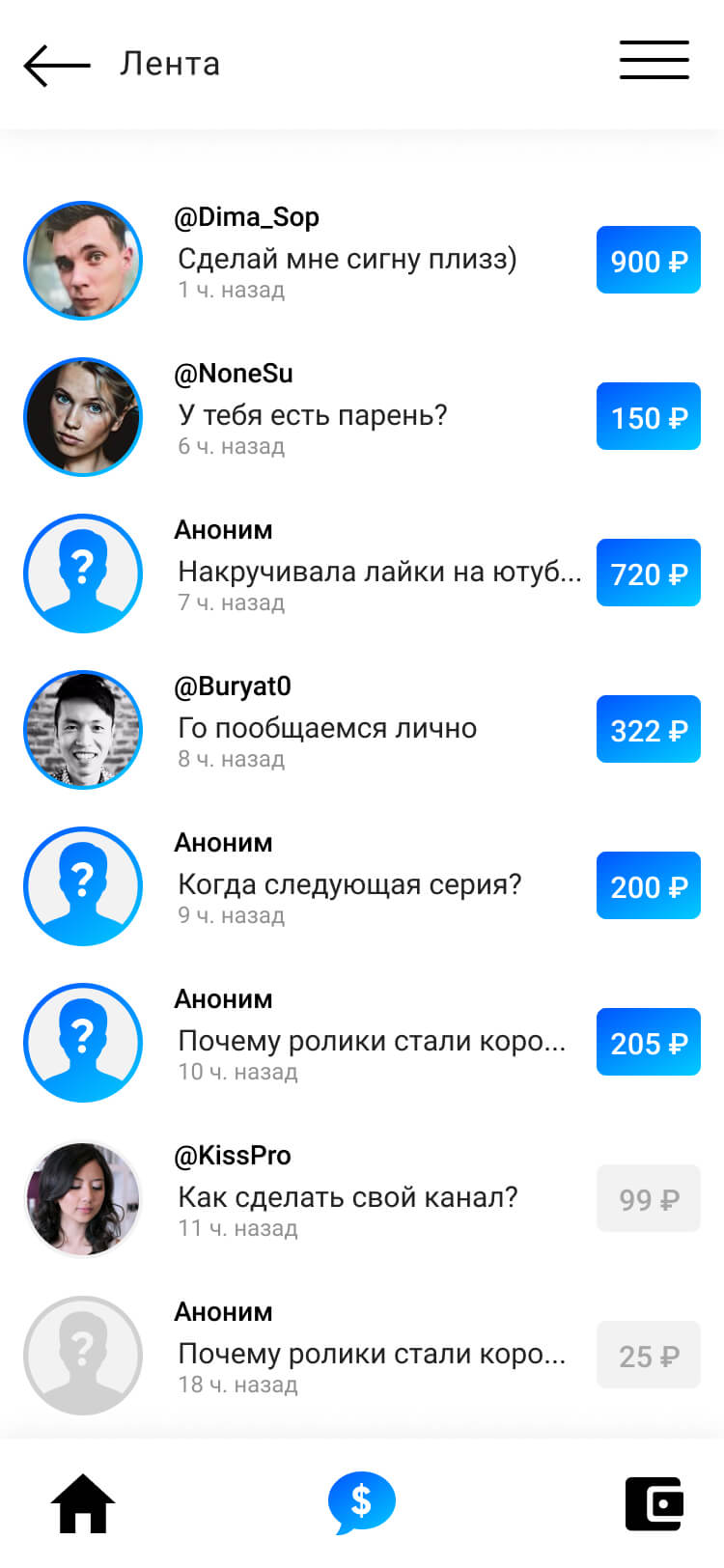Switch to the Home tab
724x1568 pixels.
83,1503
